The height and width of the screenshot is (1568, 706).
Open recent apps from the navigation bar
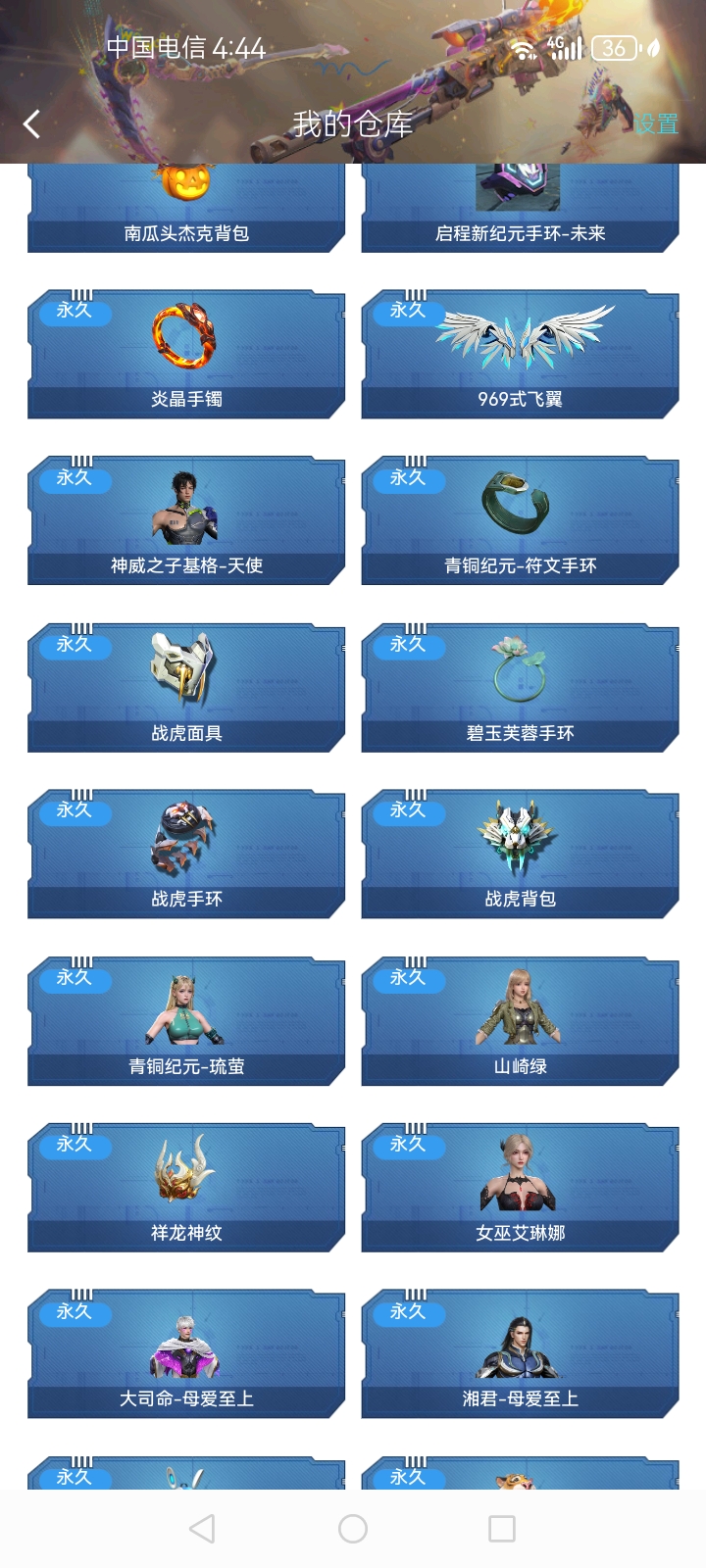pyautogui.click(x=502, y=1529)
